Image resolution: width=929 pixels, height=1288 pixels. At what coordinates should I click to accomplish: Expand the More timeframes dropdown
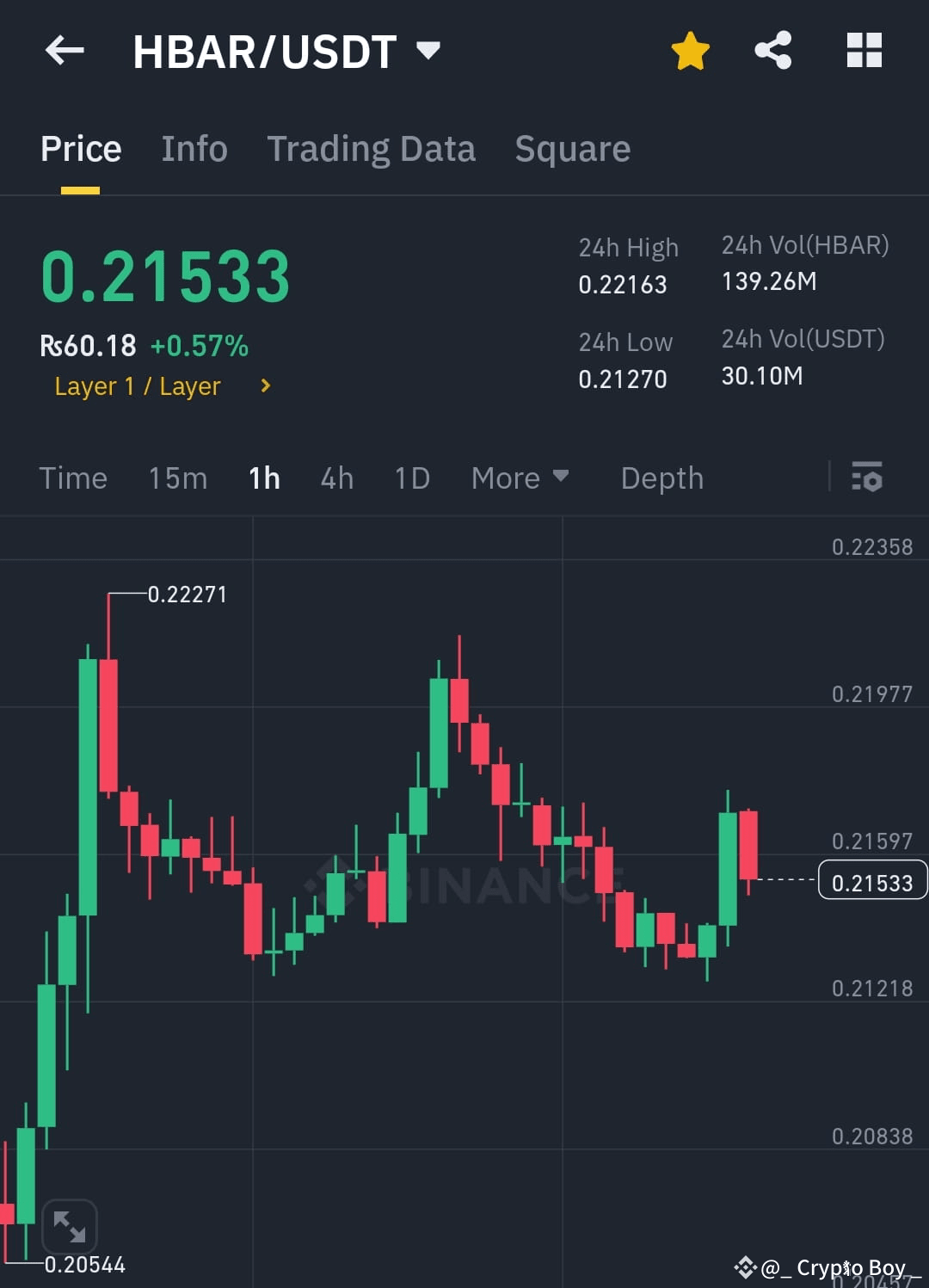pos(520,478)
